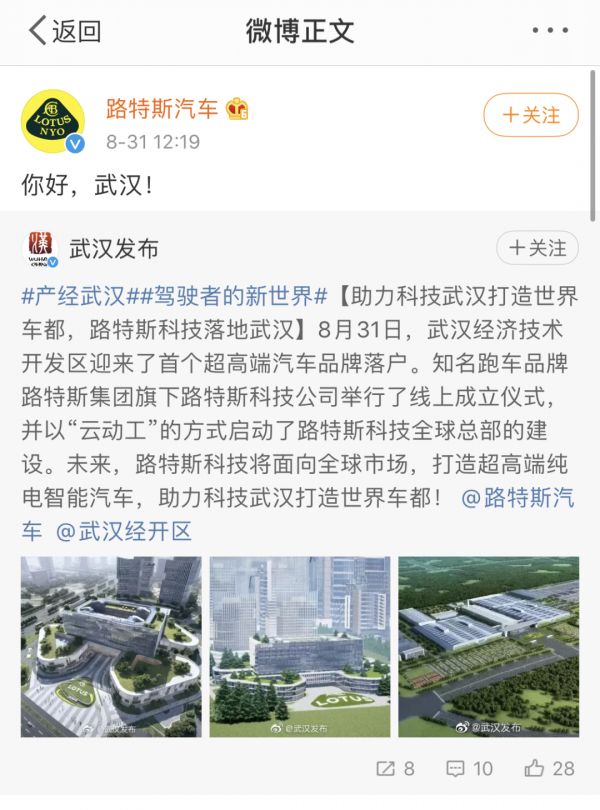This screenshot has width=600, height=810.
Task: Open the comments with 10 replies
Action: coord(469,769)
